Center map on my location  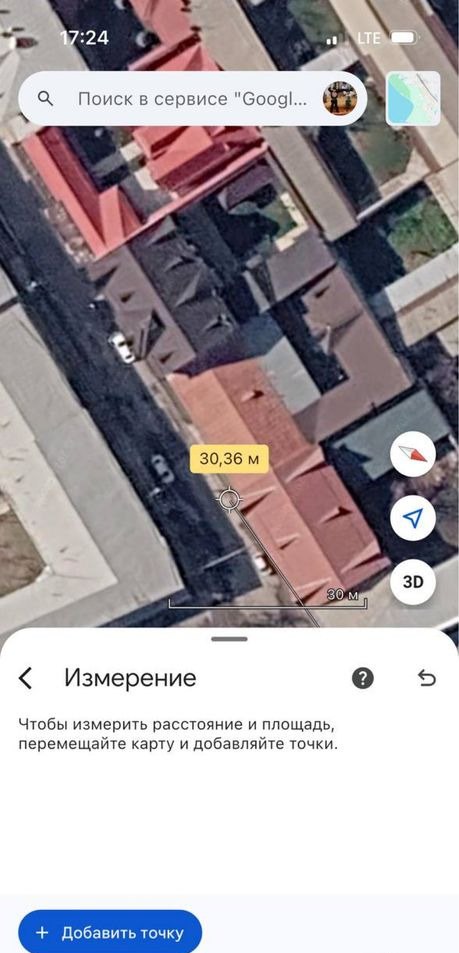pyautogui.click(x=413, y=518)
